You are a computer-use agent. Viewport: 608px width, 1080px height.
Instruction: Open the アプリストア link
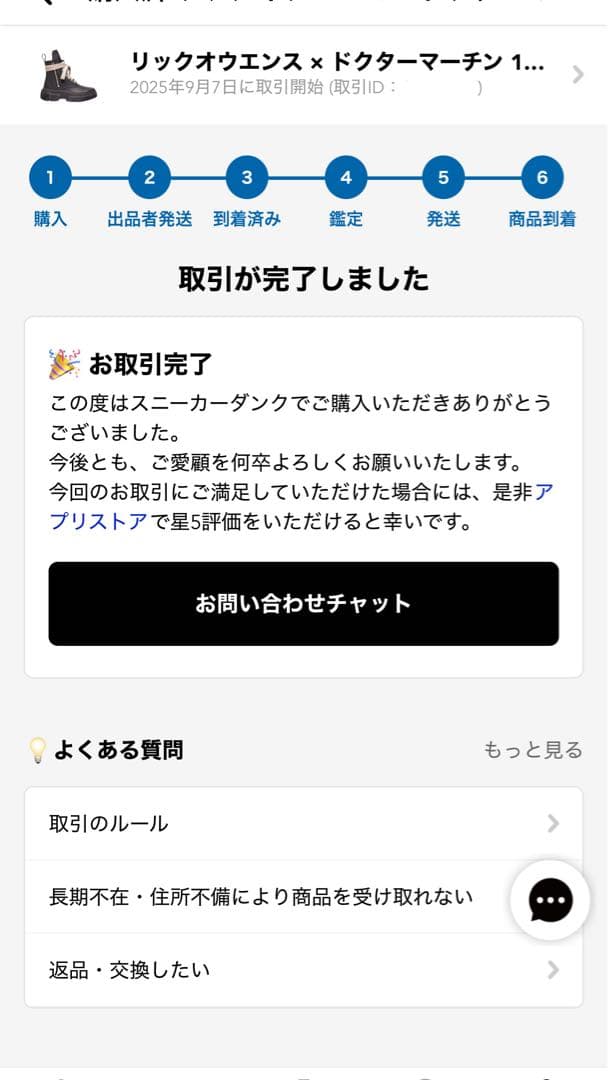100,521
